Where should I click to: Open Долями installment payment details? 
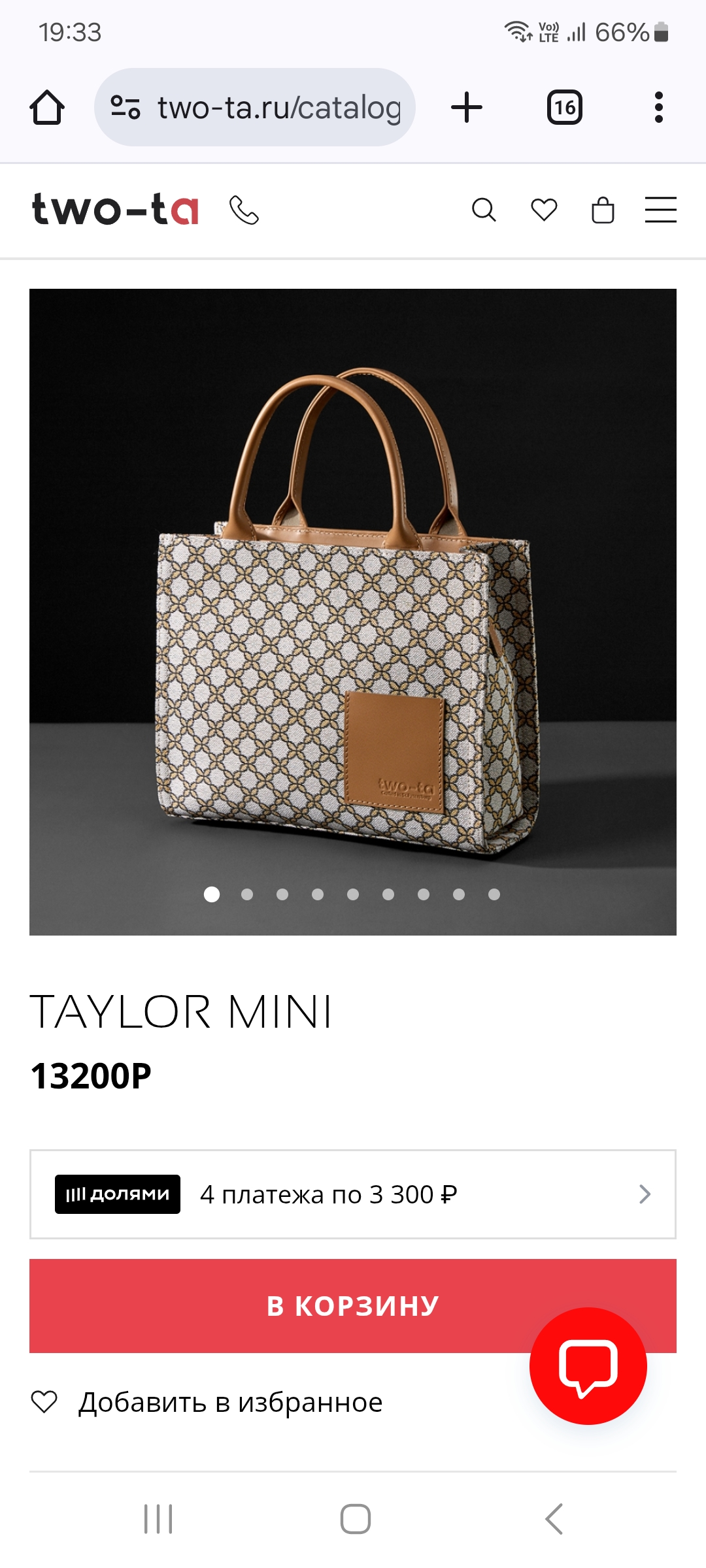[353, 1194]
